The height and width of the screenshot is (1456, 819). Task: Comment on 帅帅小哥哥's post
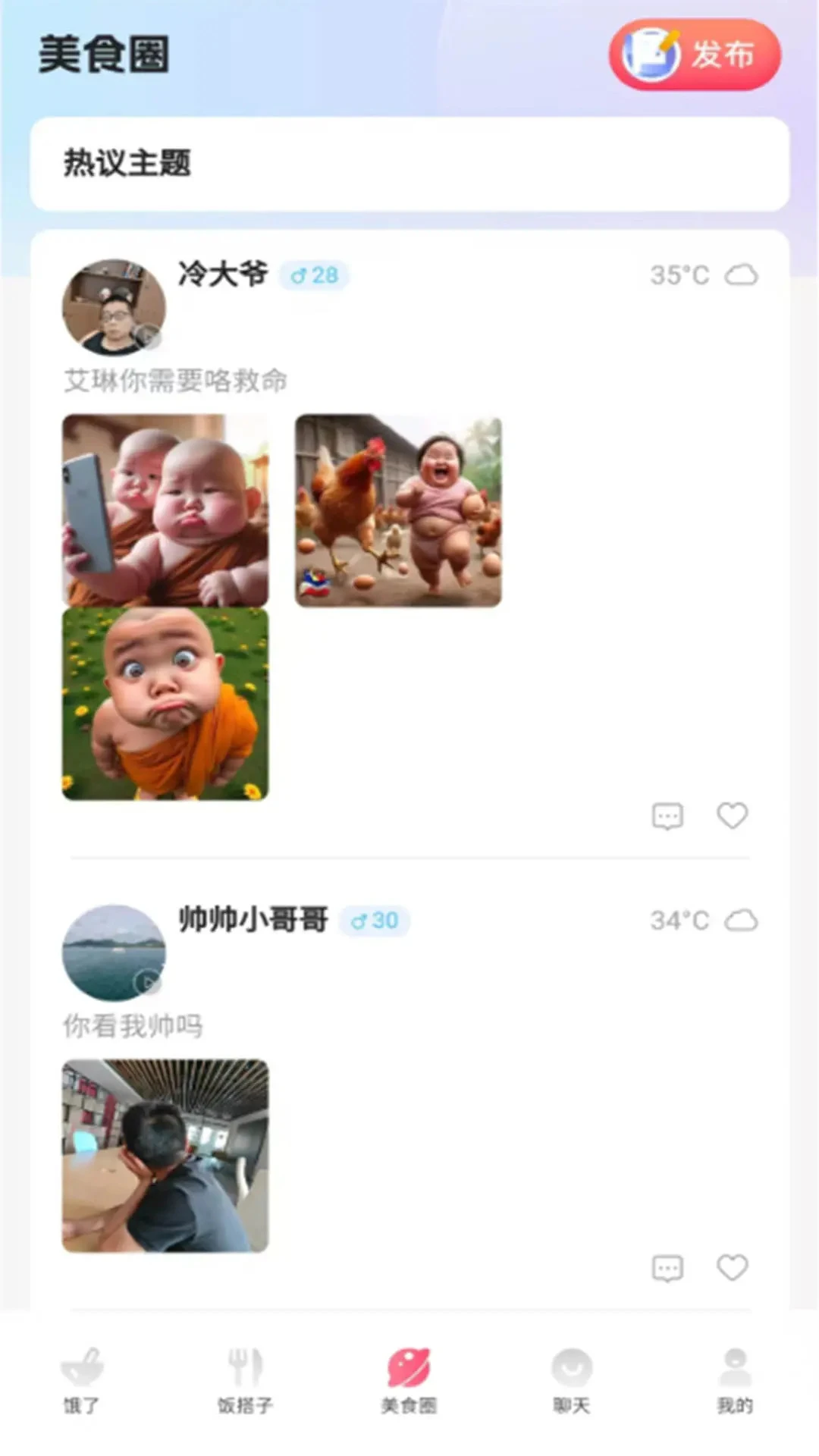click(x=667, y=1268)
